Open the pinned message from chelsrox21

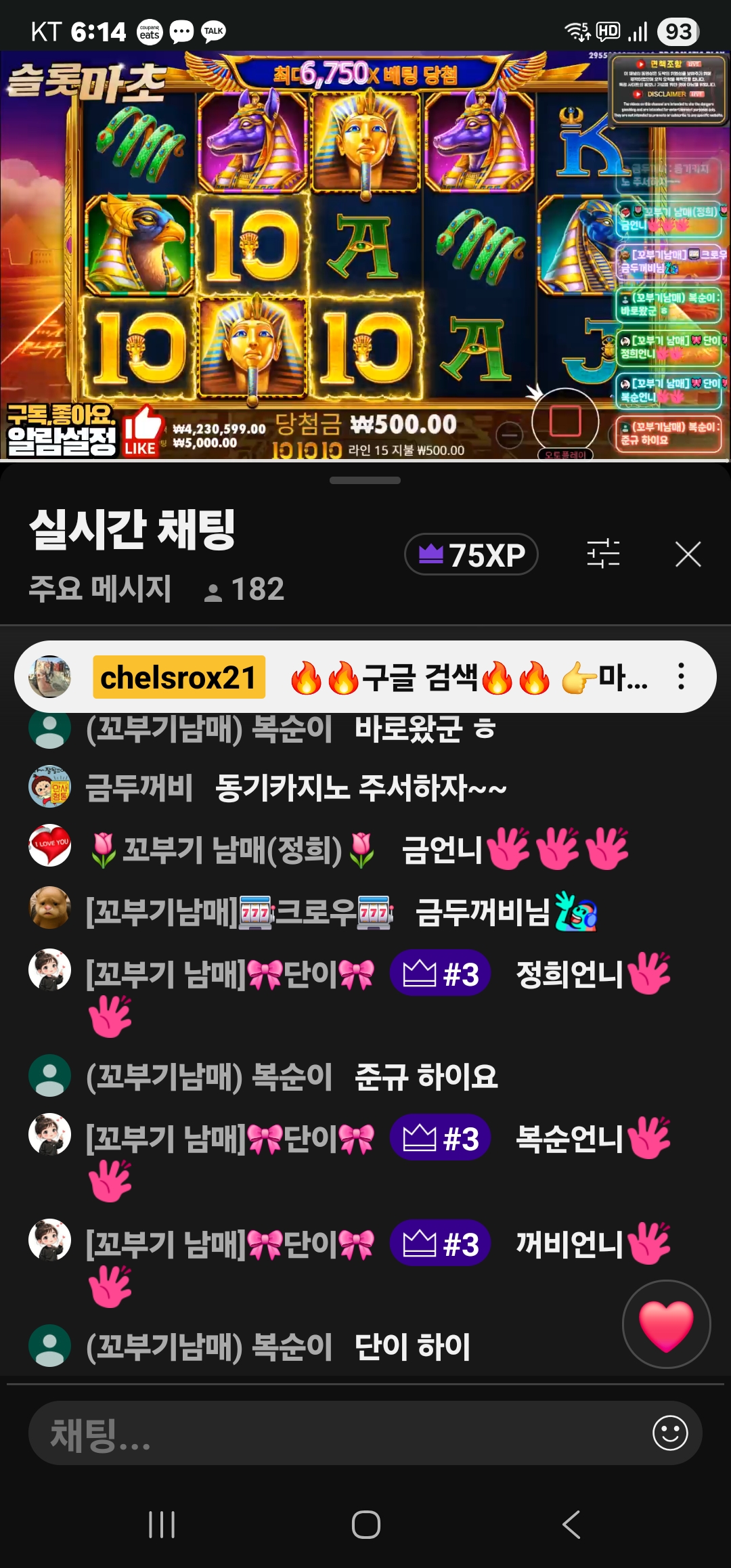coord(406,676)
